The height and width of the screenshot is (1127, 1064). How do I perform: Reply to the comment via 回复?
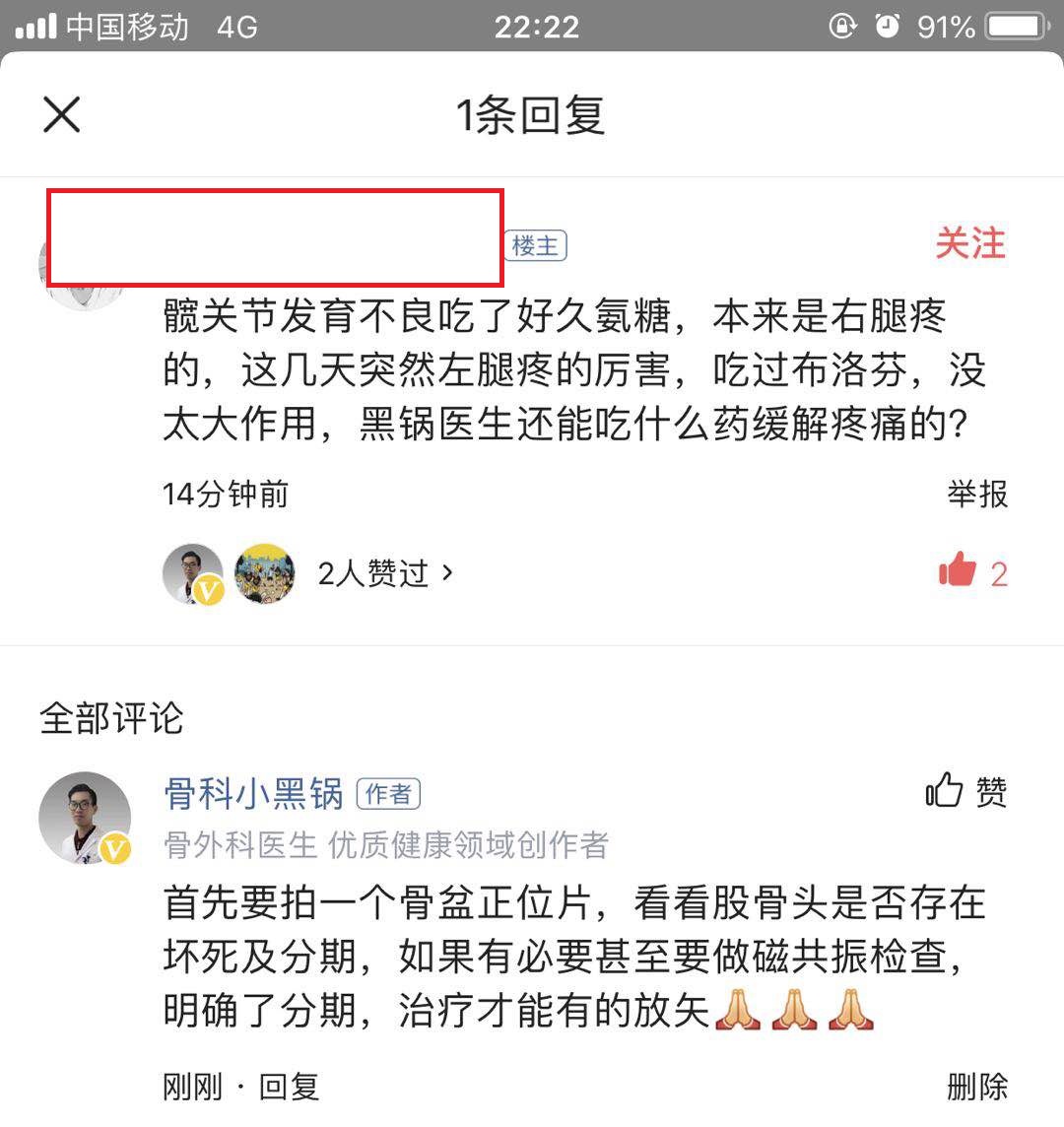point(289,1088)
